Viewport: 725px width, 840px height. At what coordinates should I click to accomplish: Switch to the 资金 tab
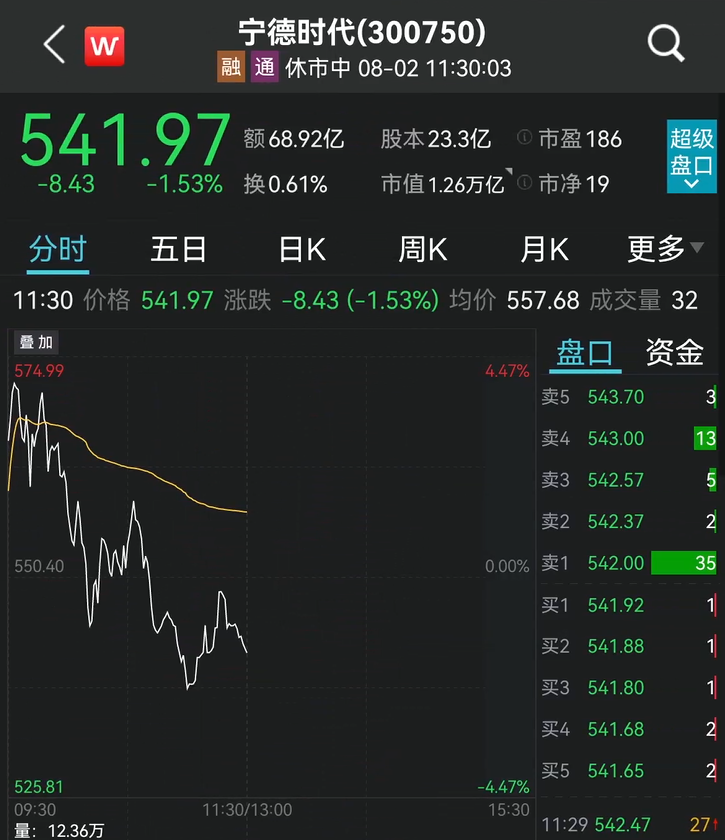[x=674, y=352]
